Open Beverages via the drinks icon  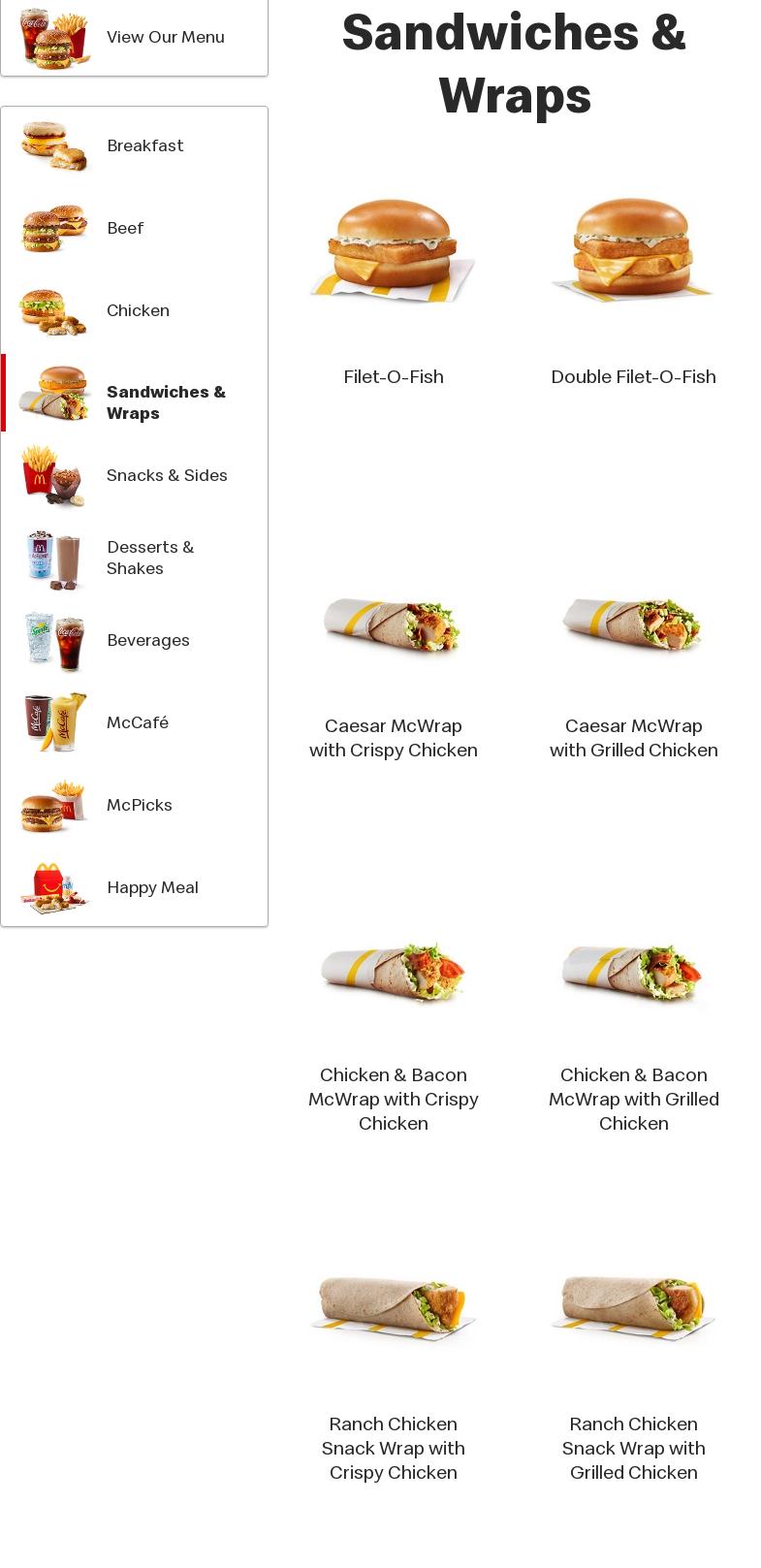55,640
